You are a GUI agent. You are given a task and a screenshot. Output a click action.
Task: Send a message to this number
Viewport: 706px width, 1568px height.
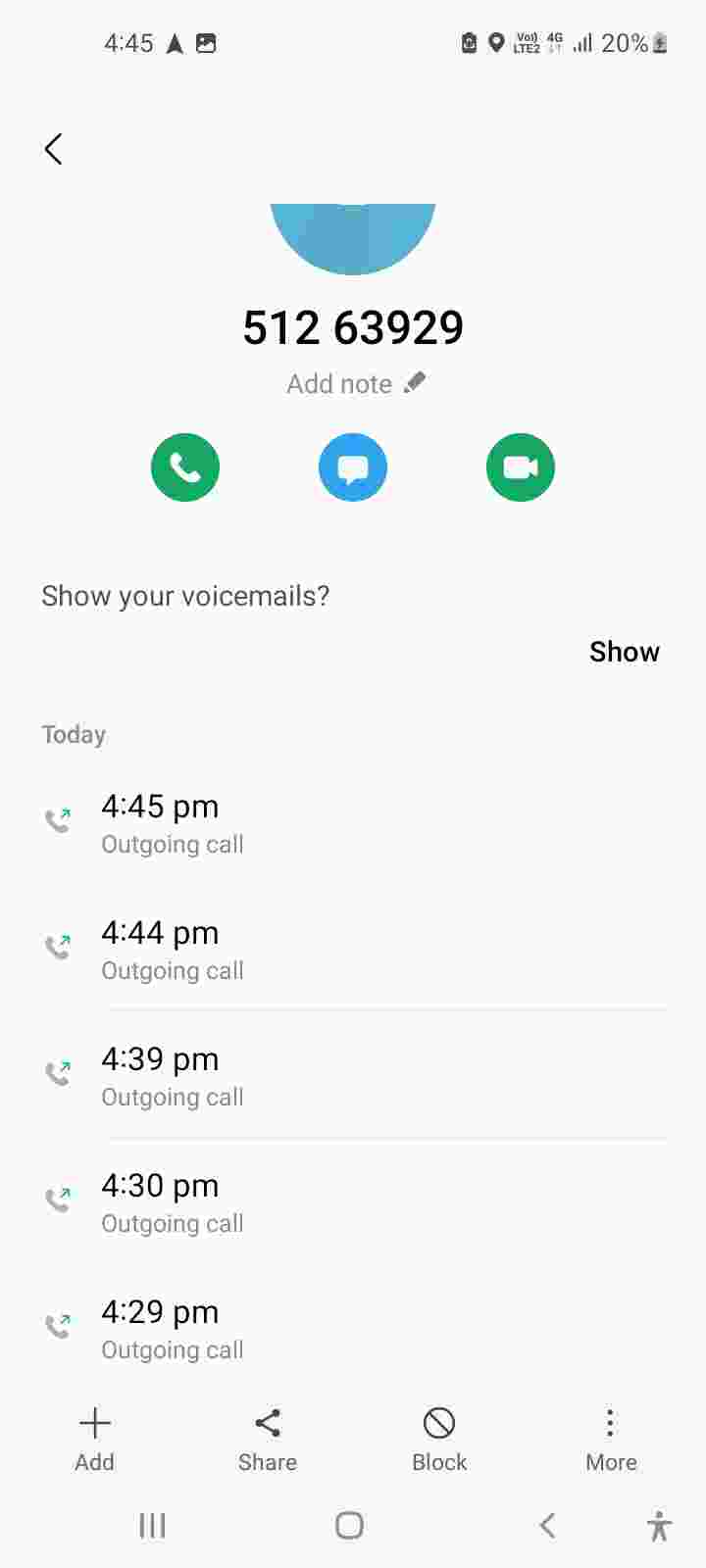point(353,467)
